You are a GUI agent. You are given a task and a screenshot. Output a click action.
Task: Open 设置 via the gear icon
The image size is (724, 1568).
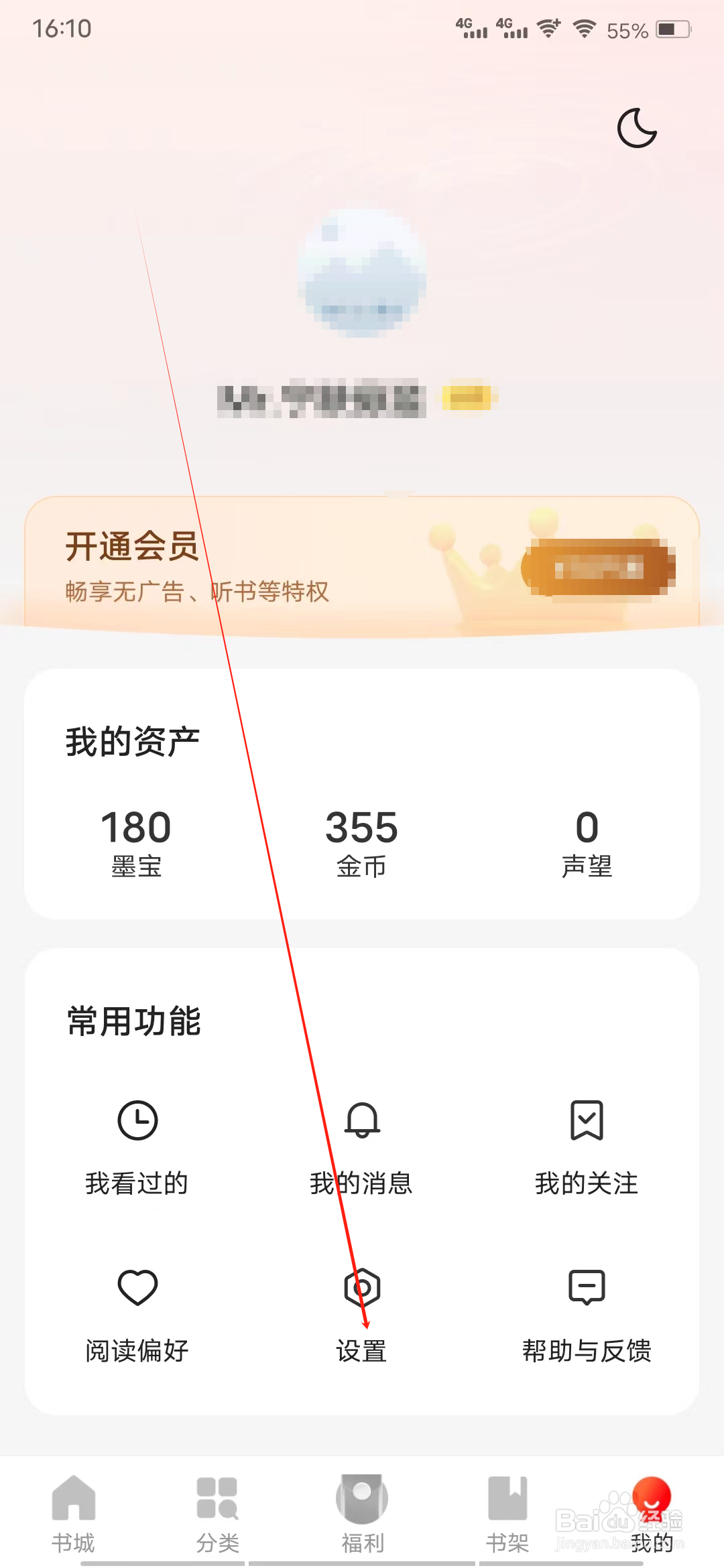pyautogui.click(x=362, y=1287)
